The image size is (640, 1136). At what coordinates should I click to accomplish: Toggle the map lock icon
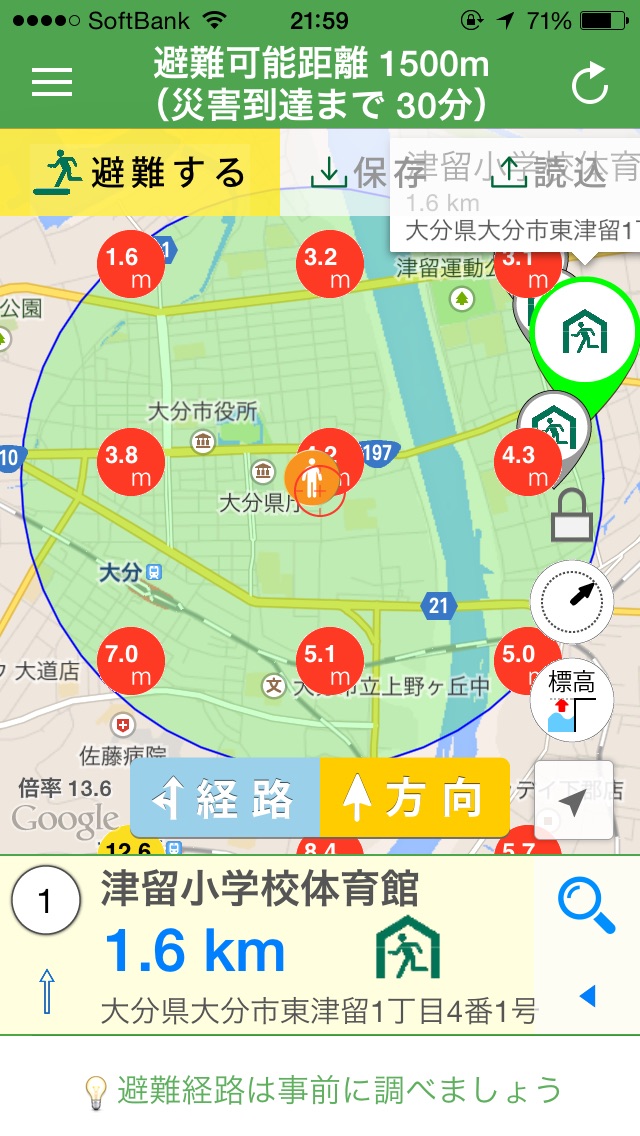[x=572, y=514]
